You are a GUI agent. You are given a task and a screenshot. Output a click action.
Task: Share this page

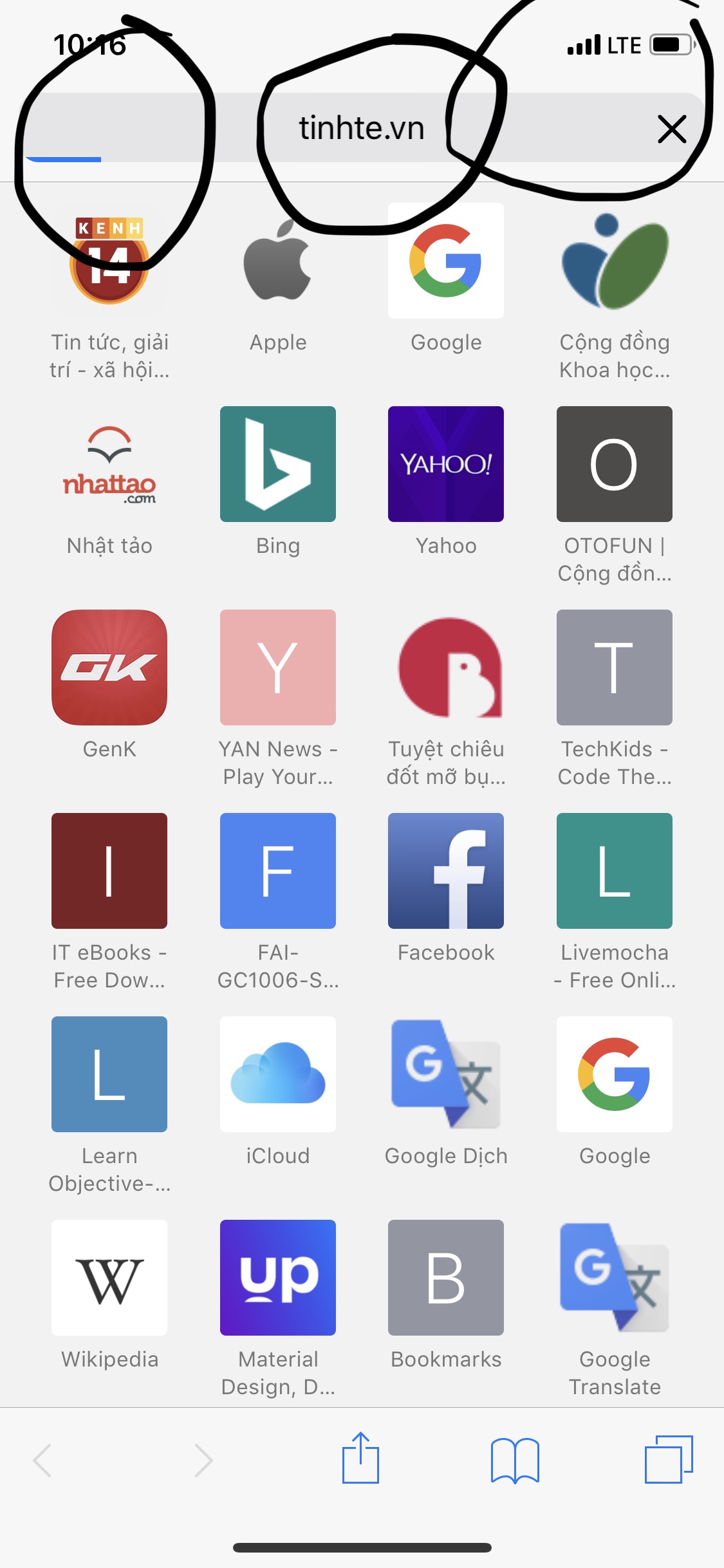click(x=360, y=1459)
